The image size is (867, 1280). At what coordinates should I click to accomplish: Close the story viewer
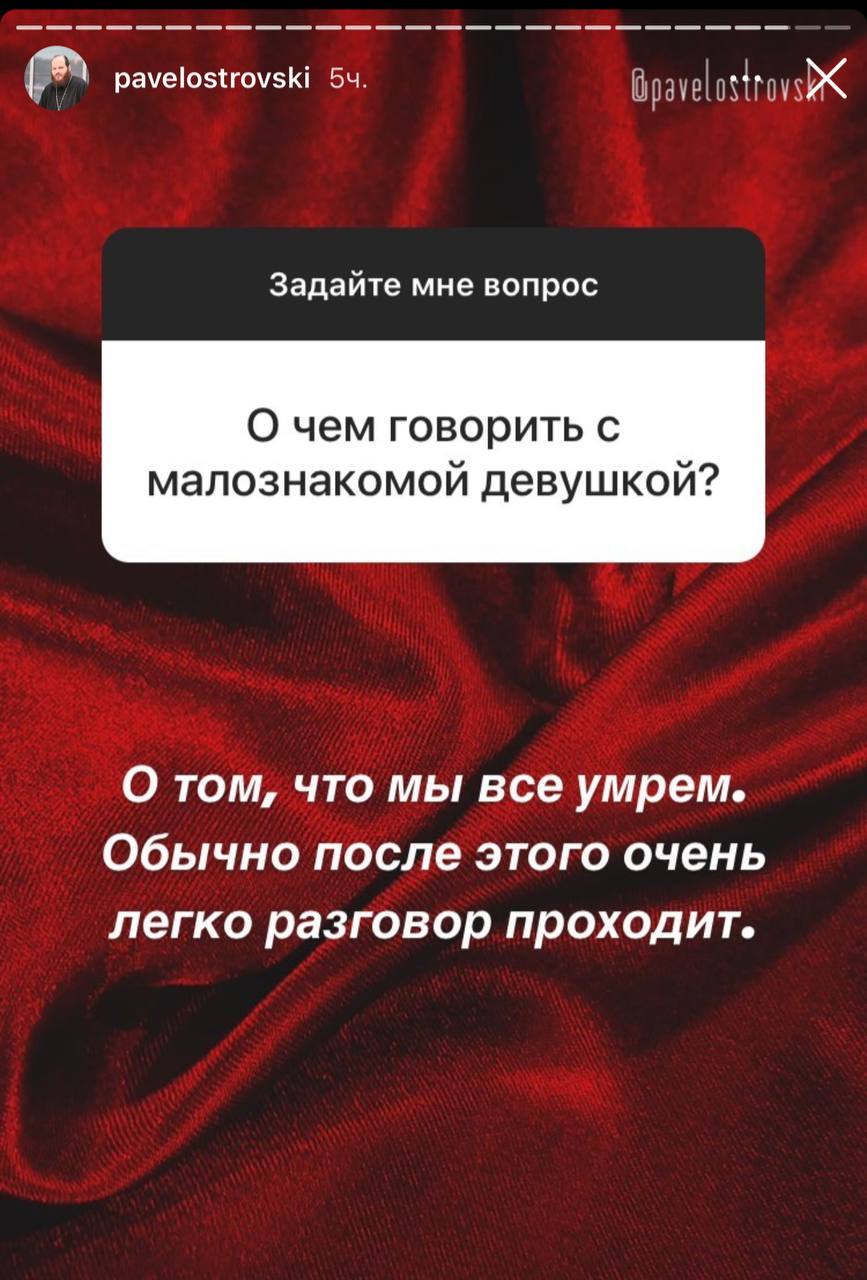coord(826,78)
